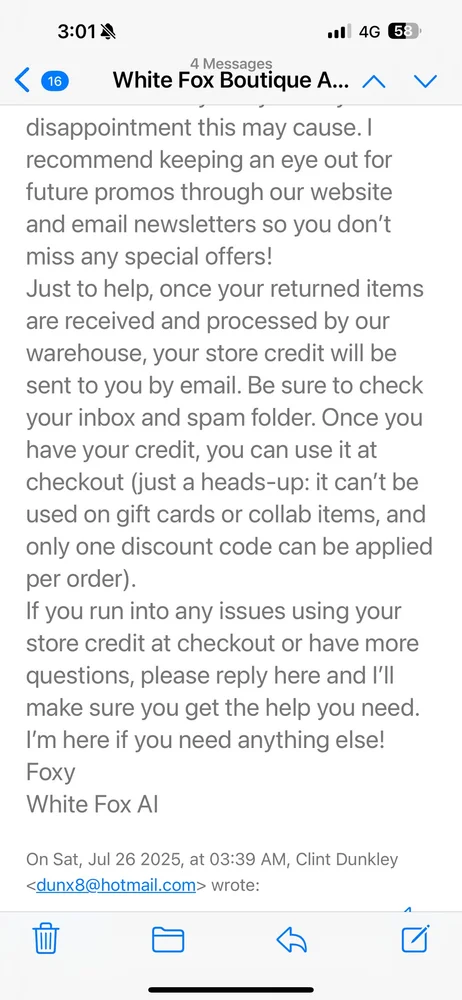Screen dimensions: 462x1000
Task: Jump to the previous message arrow
Action: [x=374, y=82]
